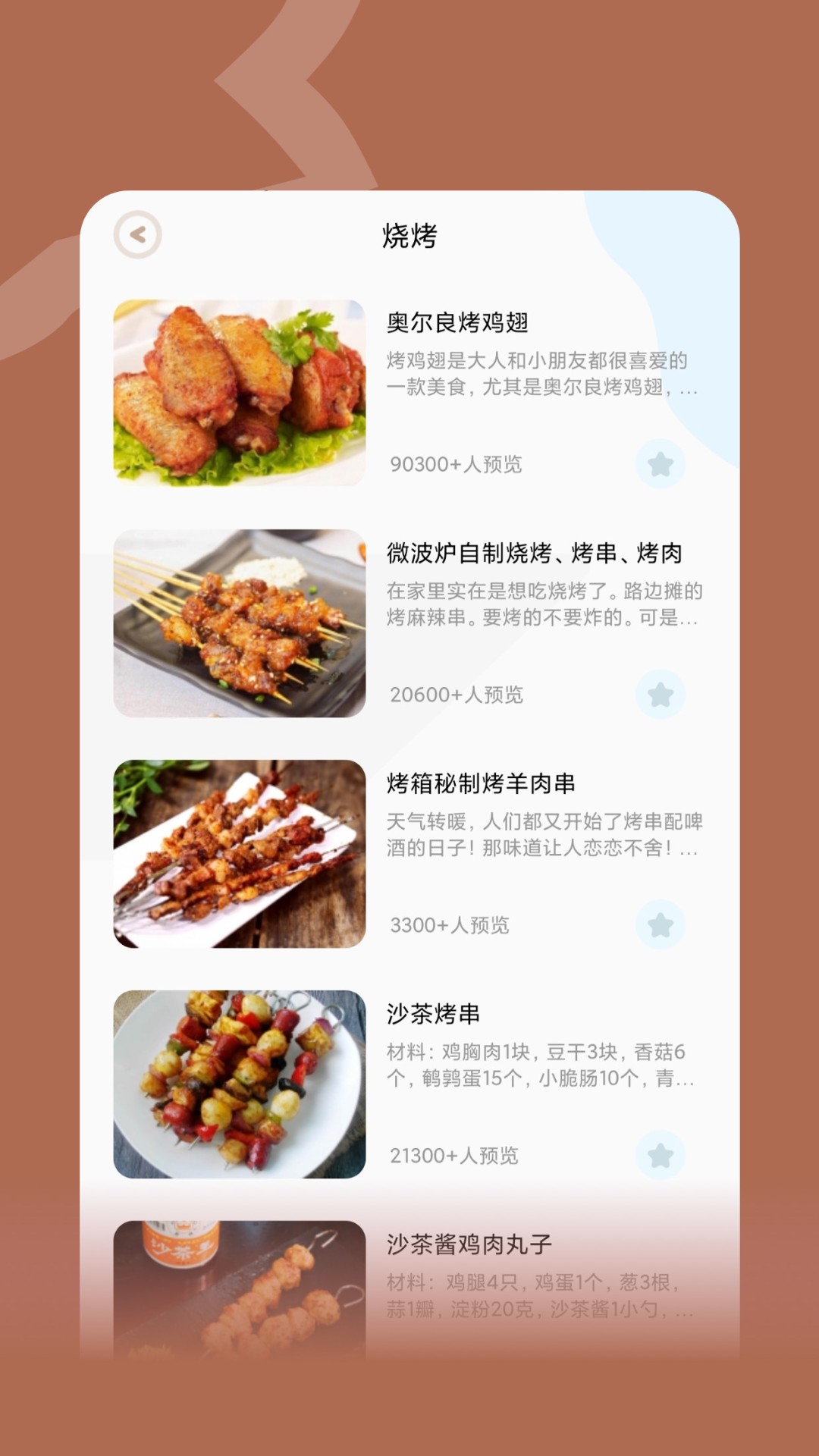This screenshot has width=819, height=1456.
Task: Open the 沙茶酱鸡肉丸子 recipe
Action: point(468,1244)
